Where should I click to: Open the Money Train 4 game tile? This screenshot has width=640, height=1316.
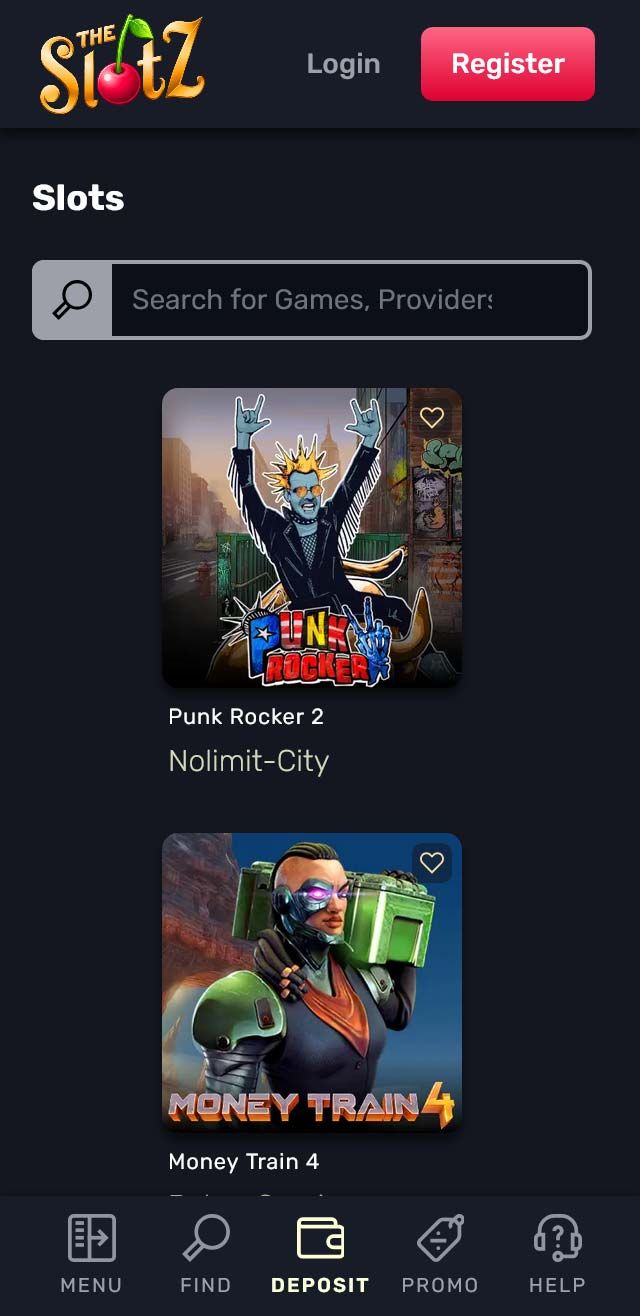(311, 982)
